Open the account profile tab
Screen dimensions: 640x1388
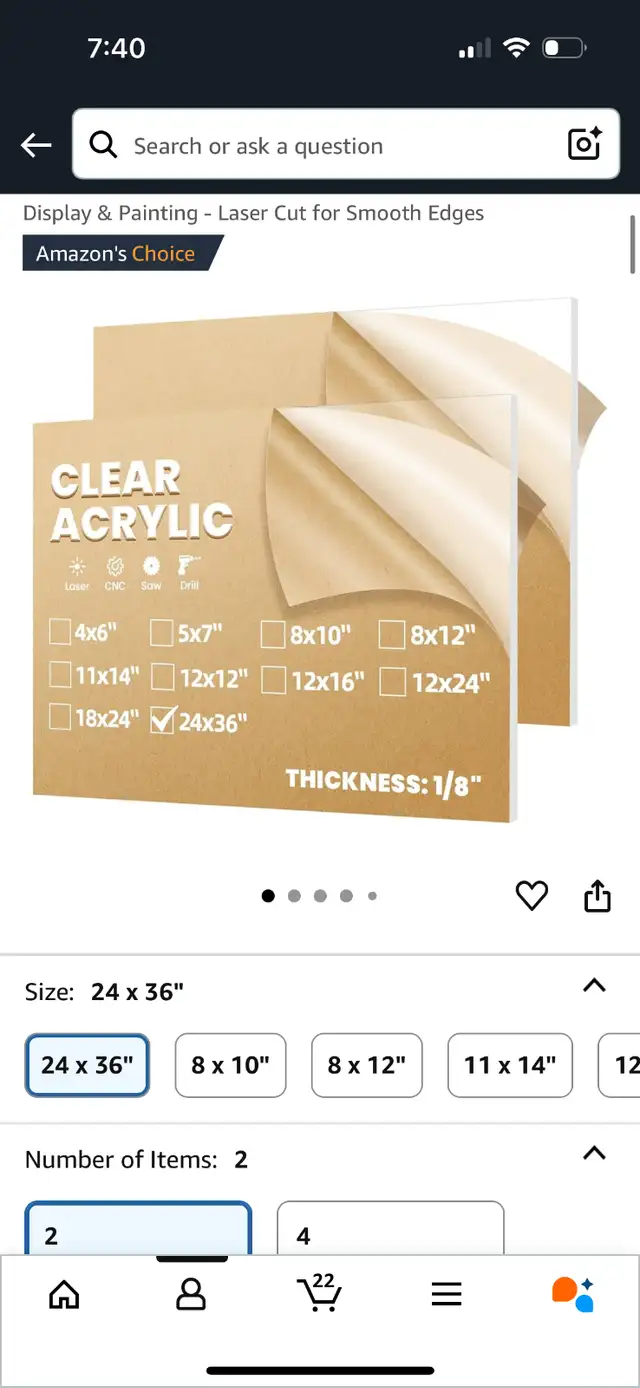190,1295
